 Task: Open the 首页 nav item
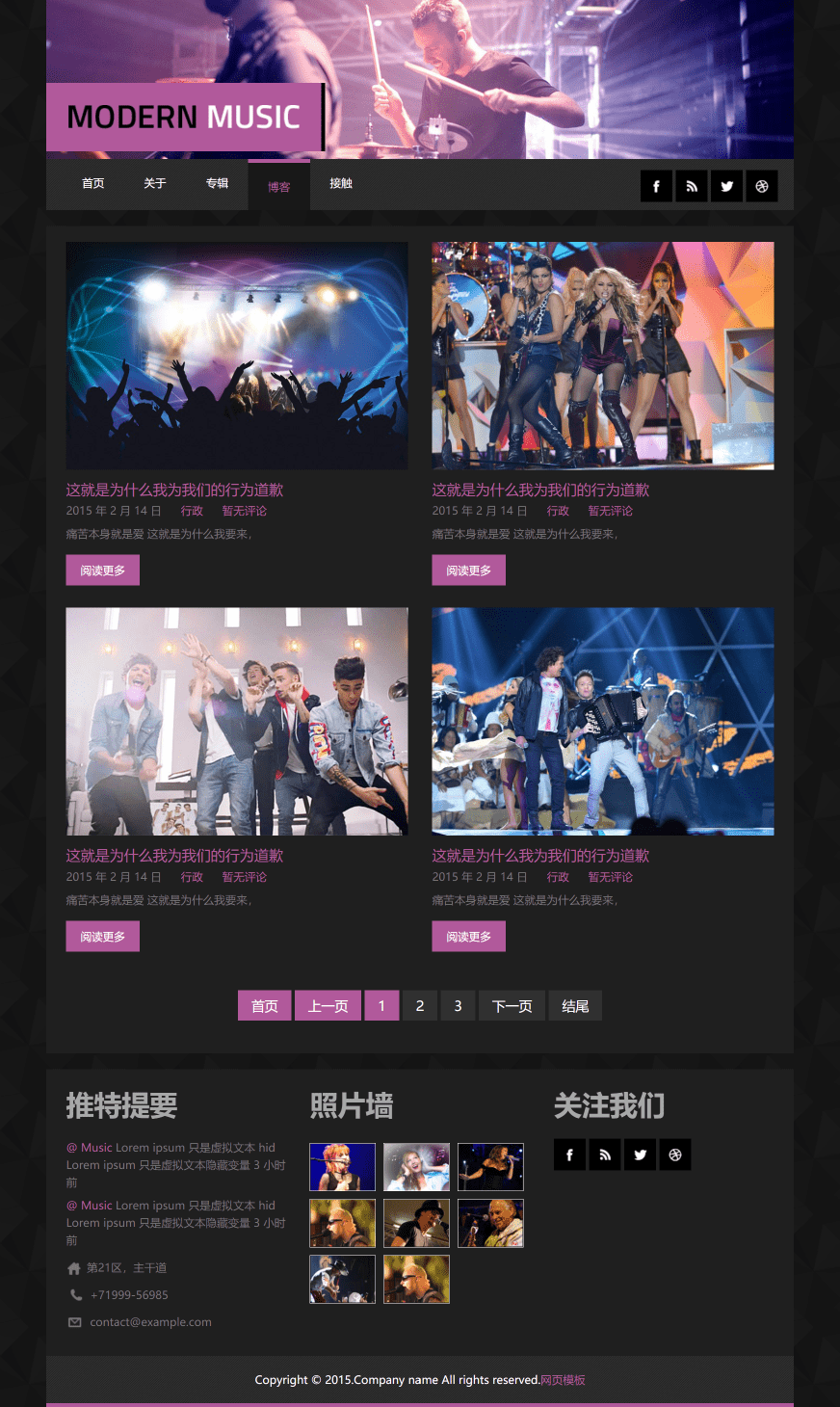pos(92,184)
